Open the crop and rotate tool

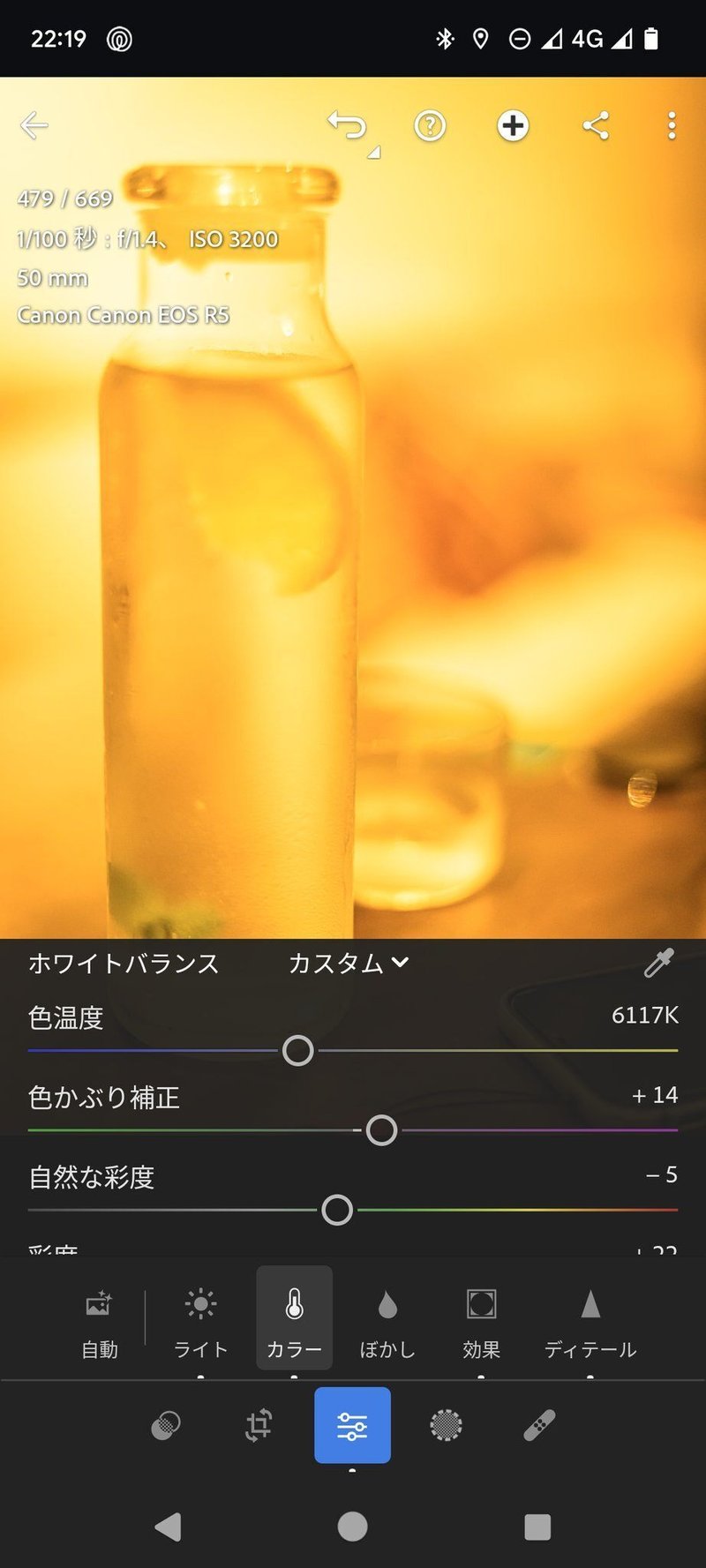point(259,1425)
